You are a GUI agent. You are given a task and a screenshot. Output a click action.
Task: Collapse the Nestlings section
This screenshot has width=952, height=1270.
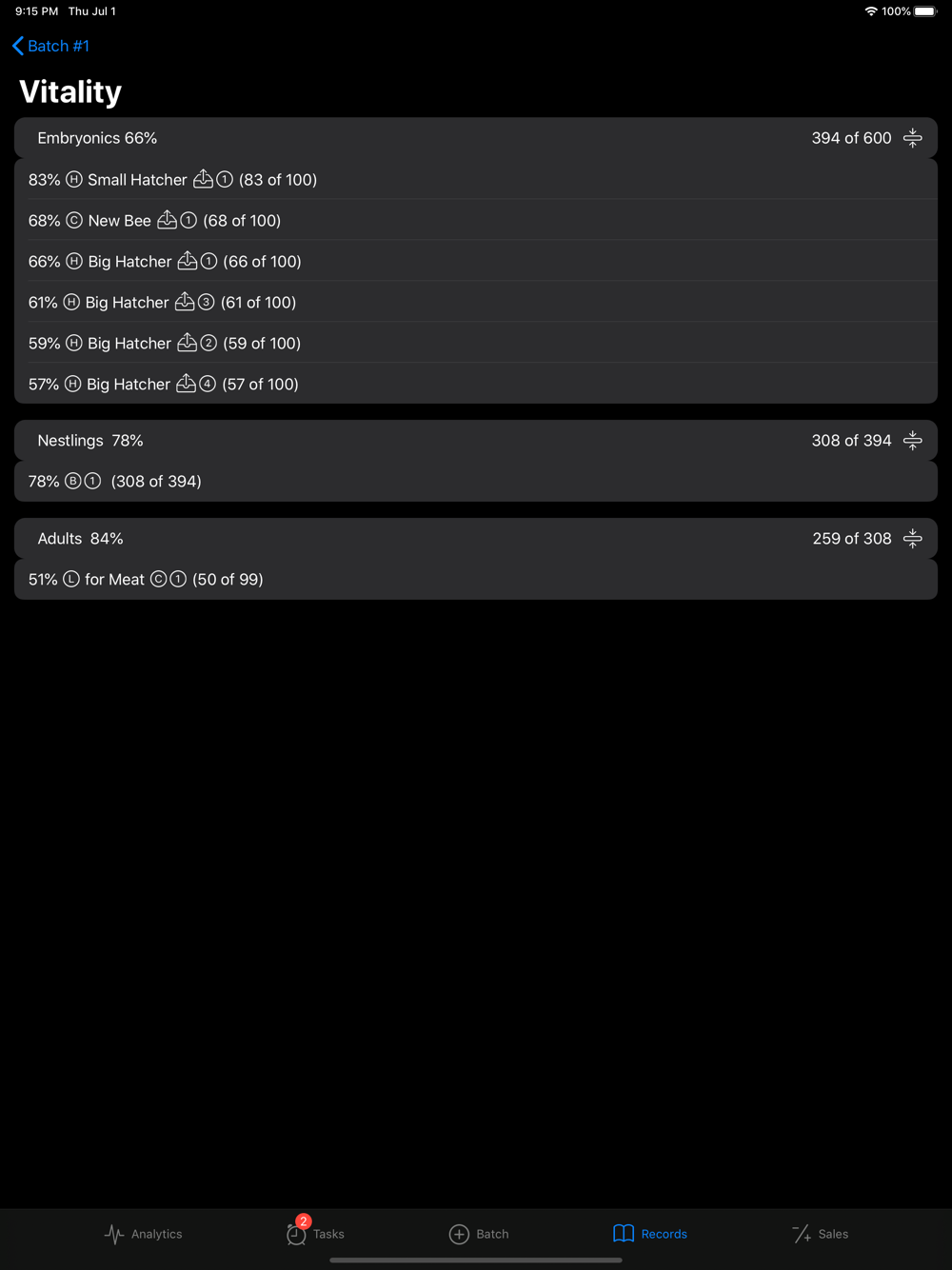pyautogui.click(x=912, y=441)
